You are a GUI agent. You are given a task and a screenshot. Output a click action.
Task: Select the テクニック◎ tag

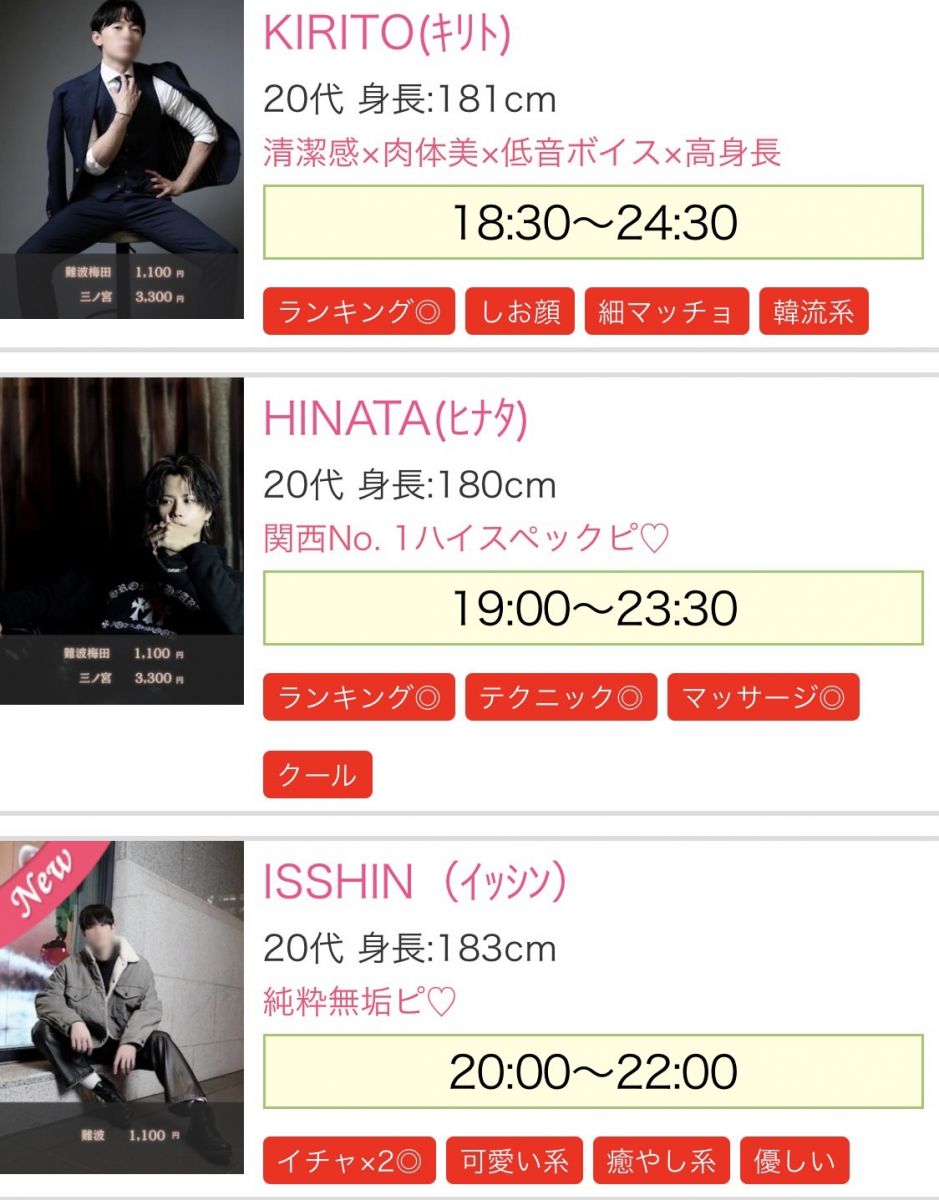(560, 698)
